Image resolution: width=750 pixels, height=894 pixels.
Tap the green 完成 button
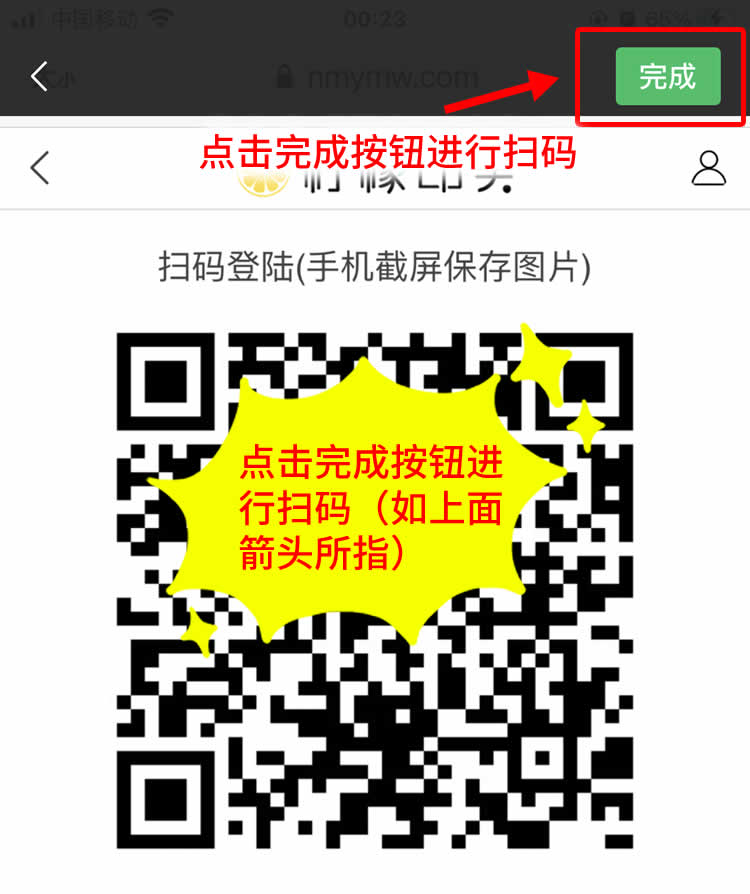tap(667, 76)
